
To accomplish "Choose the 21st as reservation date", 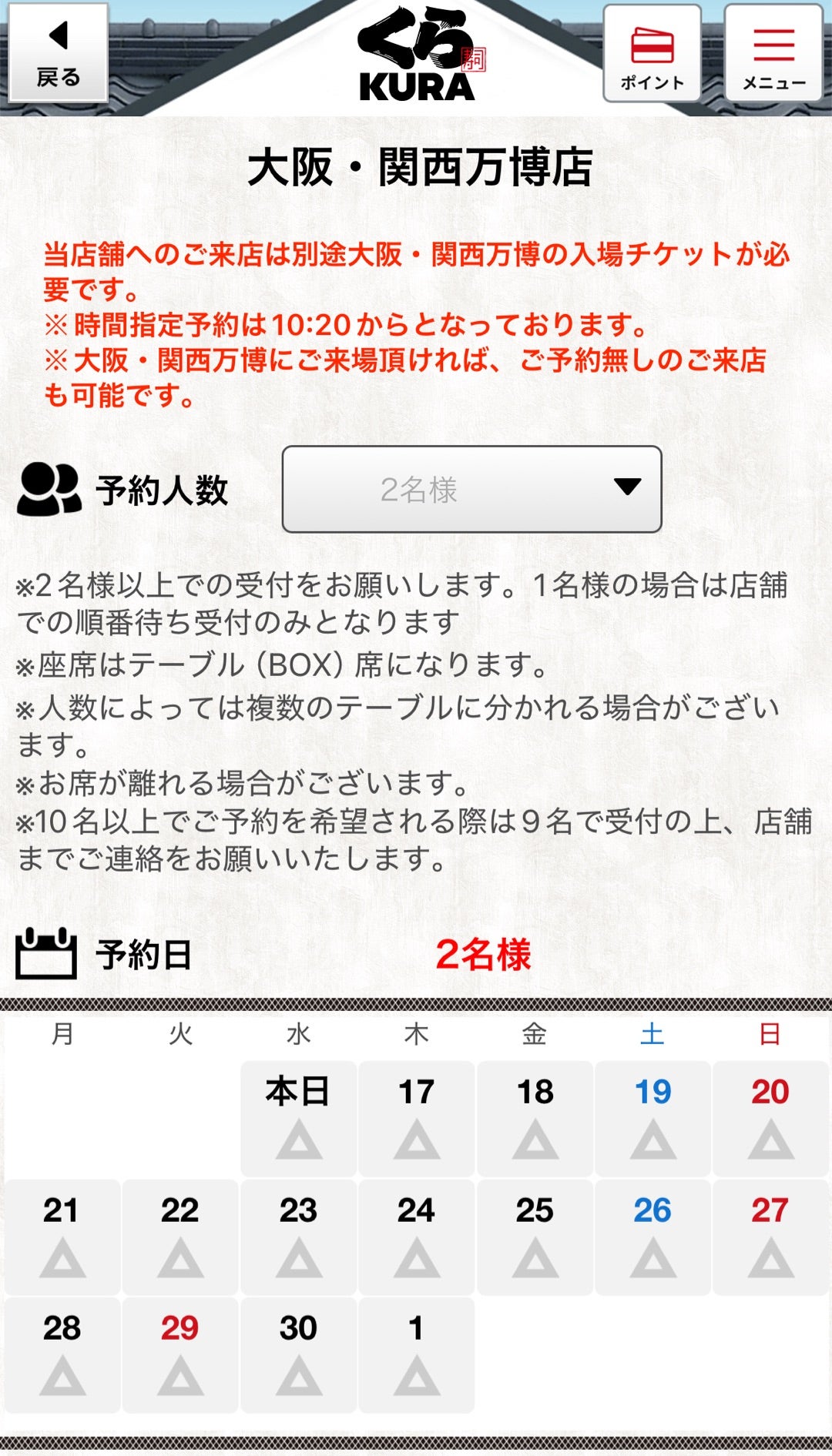I will click(x=62, y=1237).
